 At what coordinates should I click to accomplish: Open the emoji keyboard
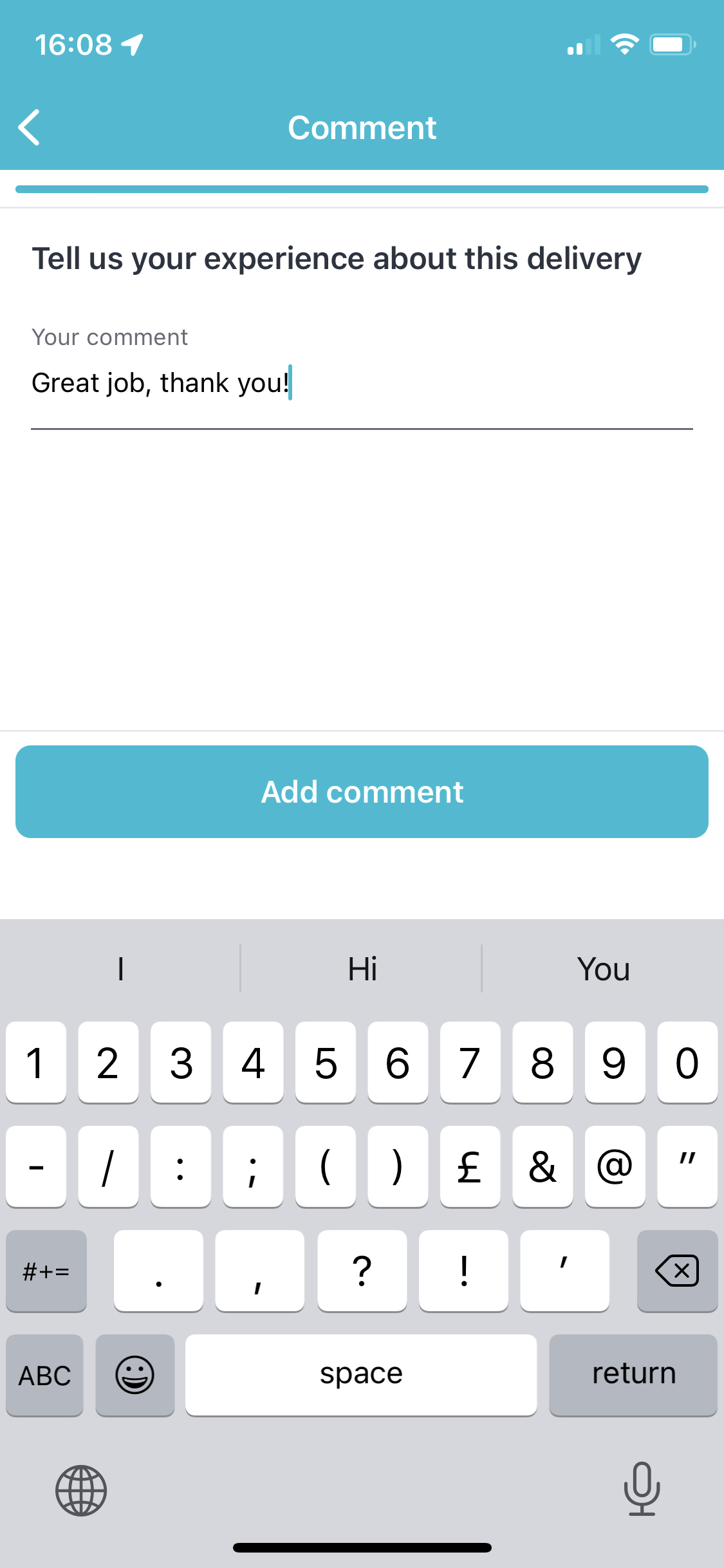click(x=135, y=1375)
